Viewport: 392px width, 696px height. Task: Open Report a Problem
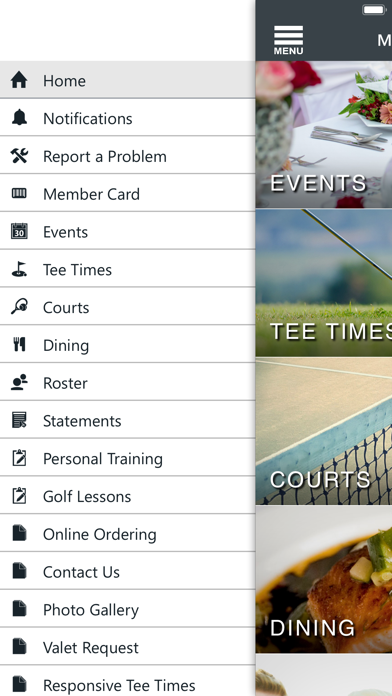click(127, 155)
